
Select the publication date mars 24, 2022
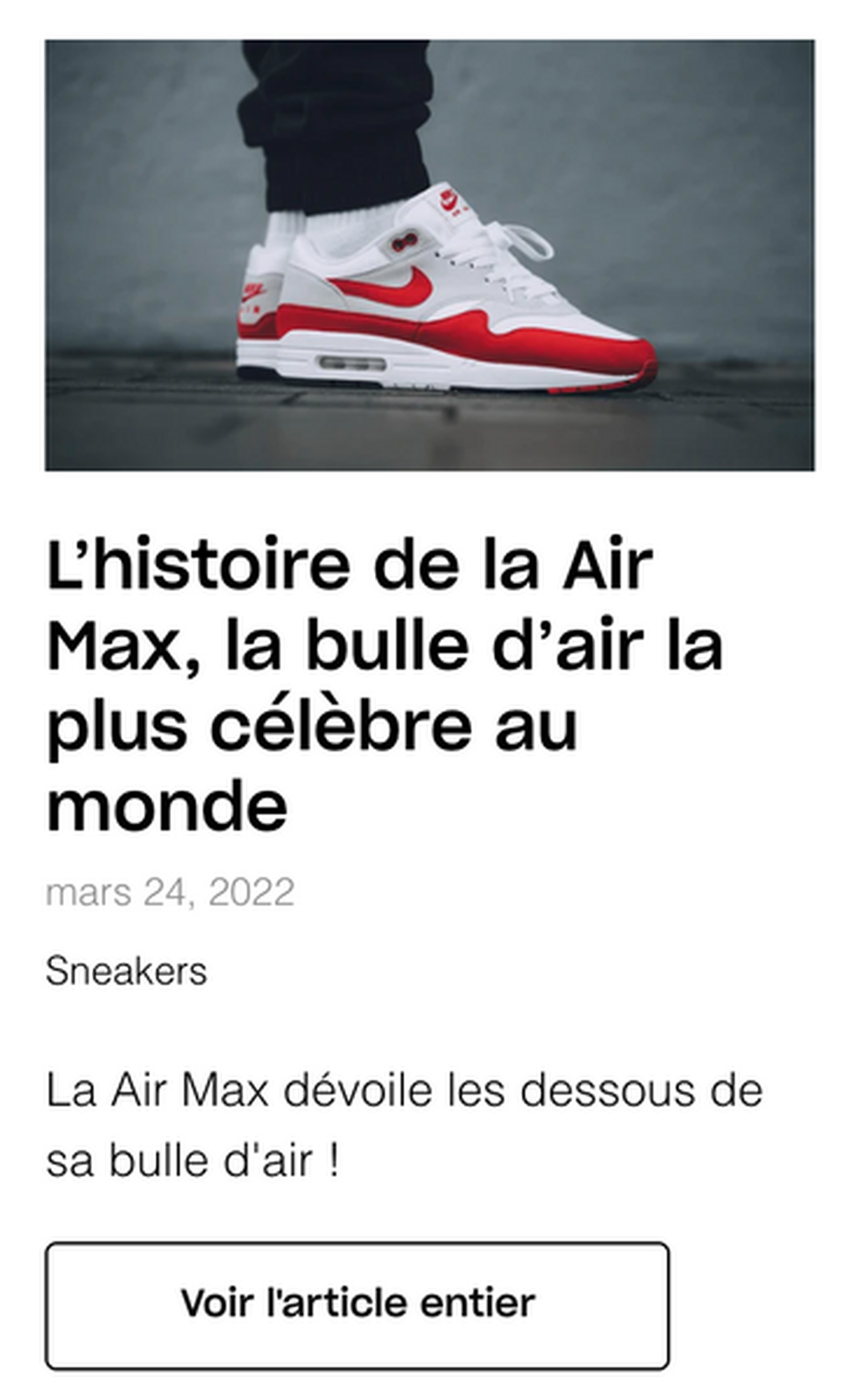point(171,891)
